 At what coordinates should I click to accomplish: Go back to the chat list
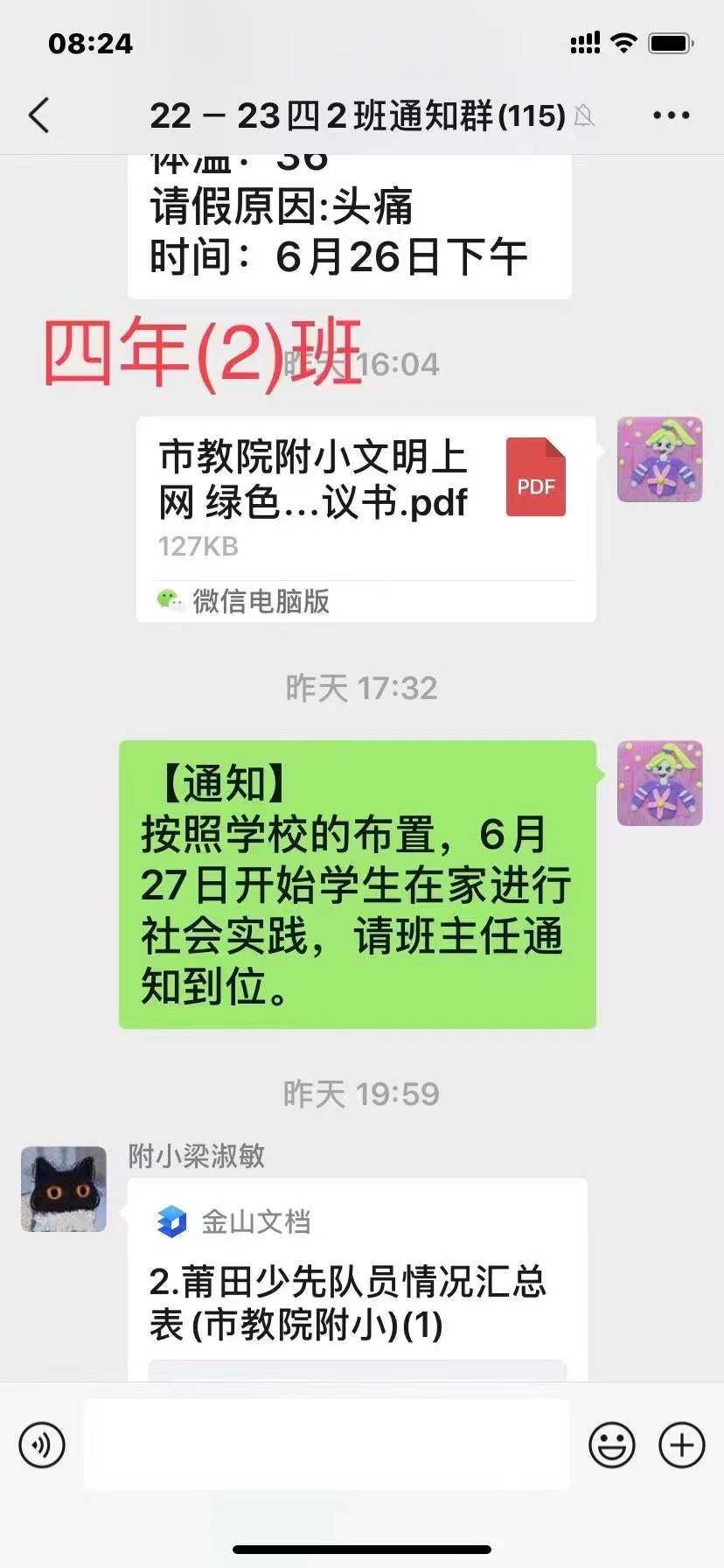pyautogui.click(x=39, y=115)
